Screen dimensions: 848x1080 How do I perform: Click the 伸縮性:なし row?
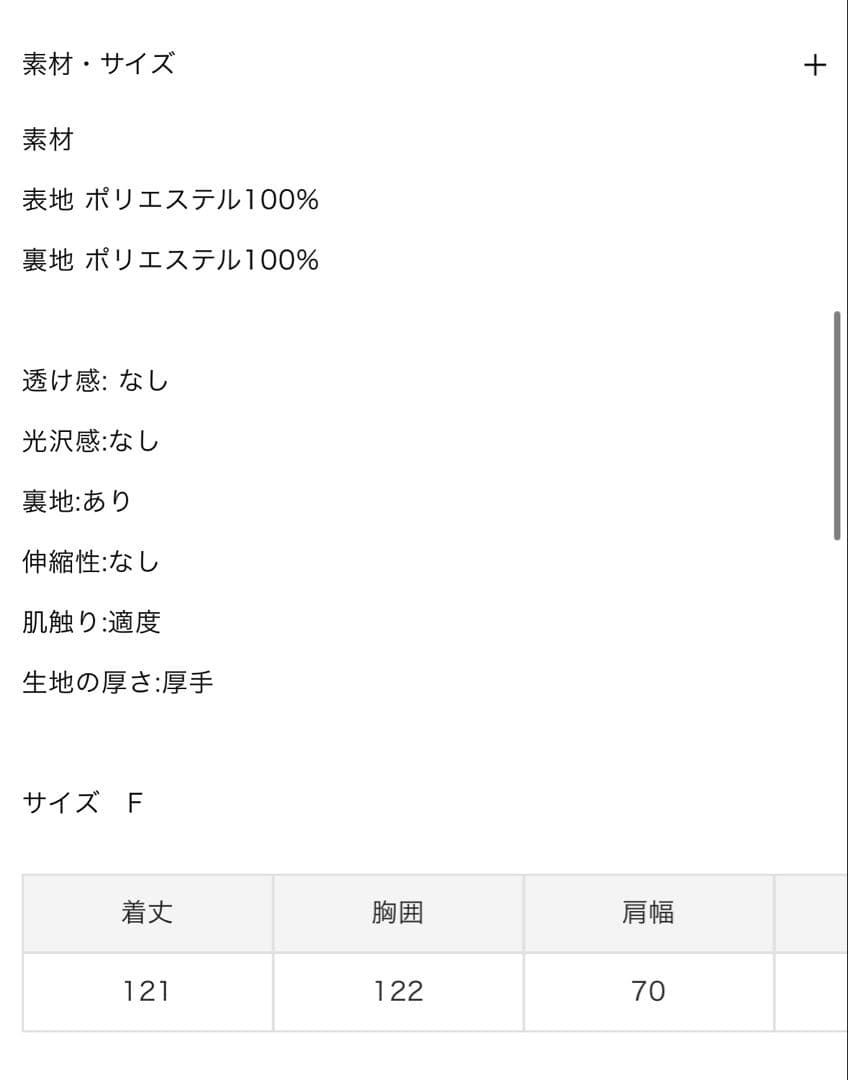point(88,562)
